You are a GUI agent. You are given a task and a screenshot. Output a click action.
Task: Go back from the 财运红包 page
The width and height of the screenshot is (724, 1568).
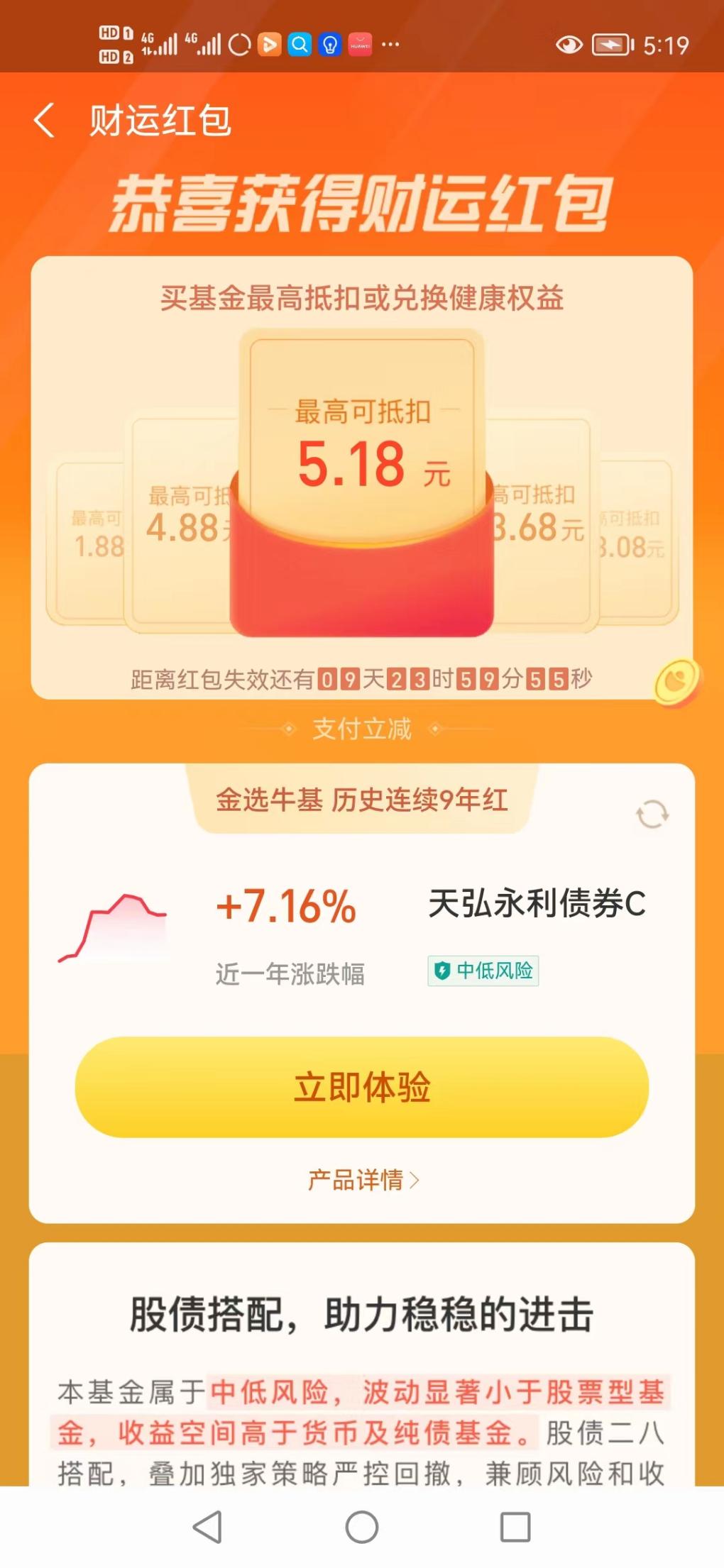pos(44,120)
